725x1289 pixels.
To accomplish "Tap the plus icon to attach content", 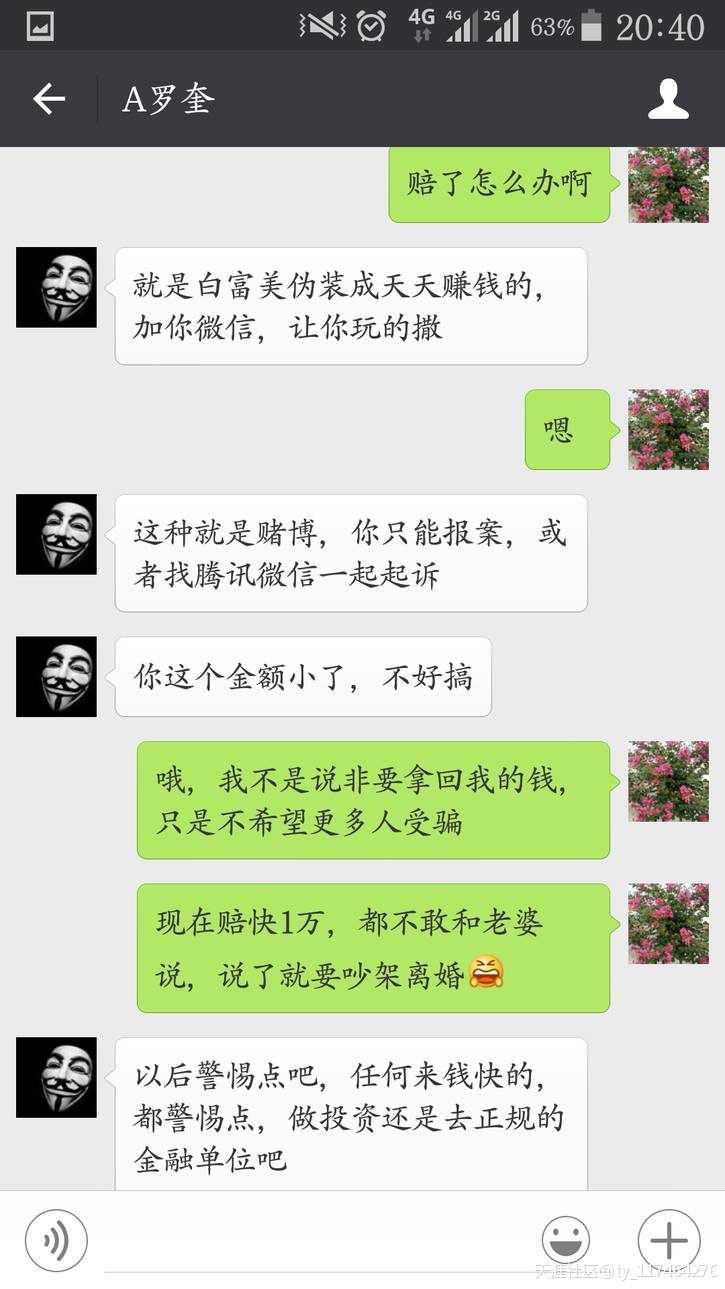I will point(668,1240).
